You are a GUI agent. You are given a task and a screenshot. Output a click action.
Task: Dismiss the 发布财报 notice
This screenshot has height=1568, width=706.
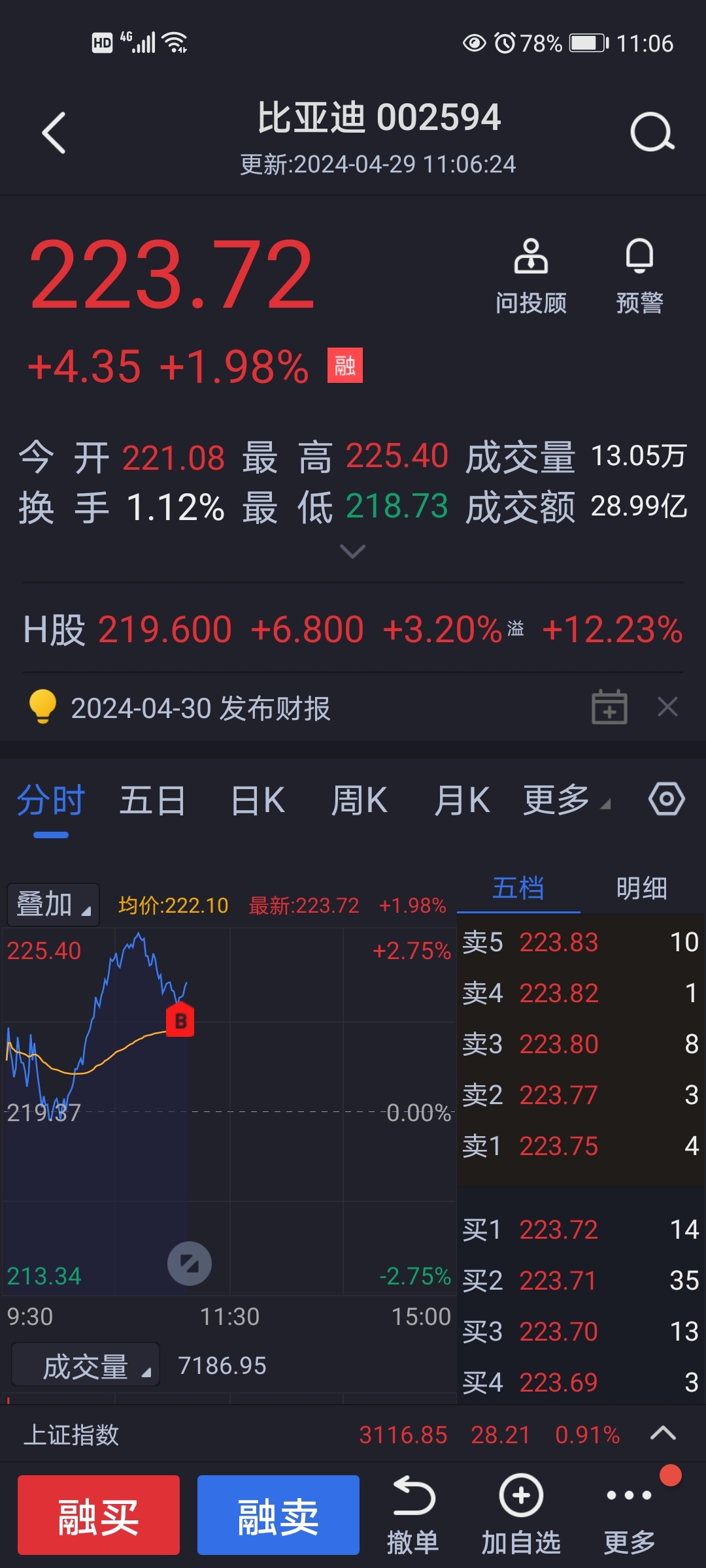667,707
